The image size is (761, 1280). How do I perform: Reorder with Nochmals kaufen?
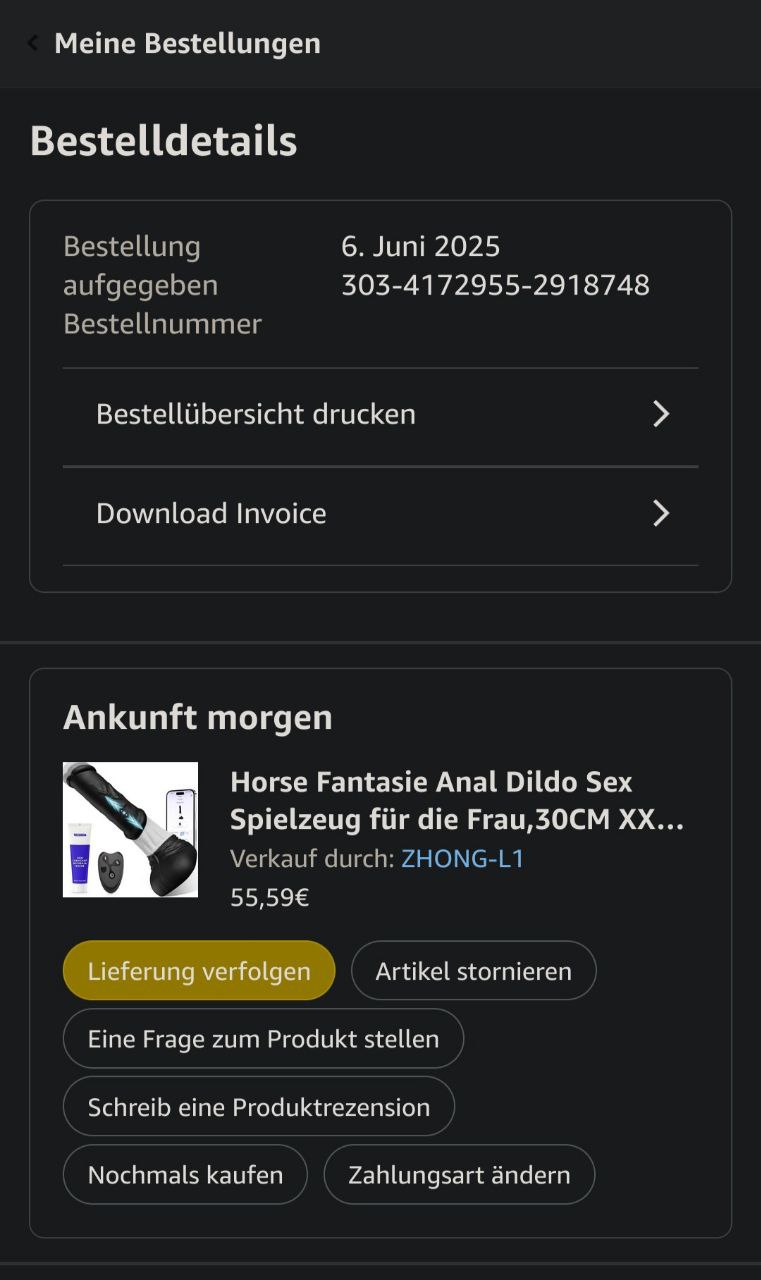[185, 1175]
